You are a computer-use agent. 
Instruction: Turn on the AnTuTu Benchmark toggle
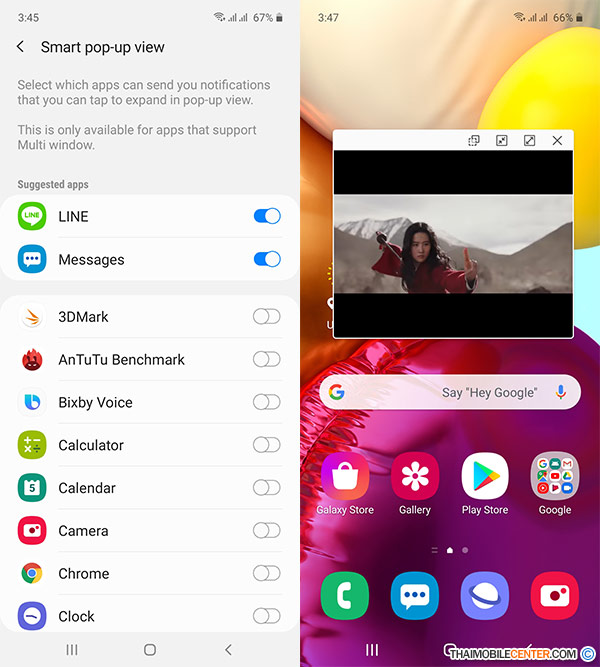(x=267, y=359)
